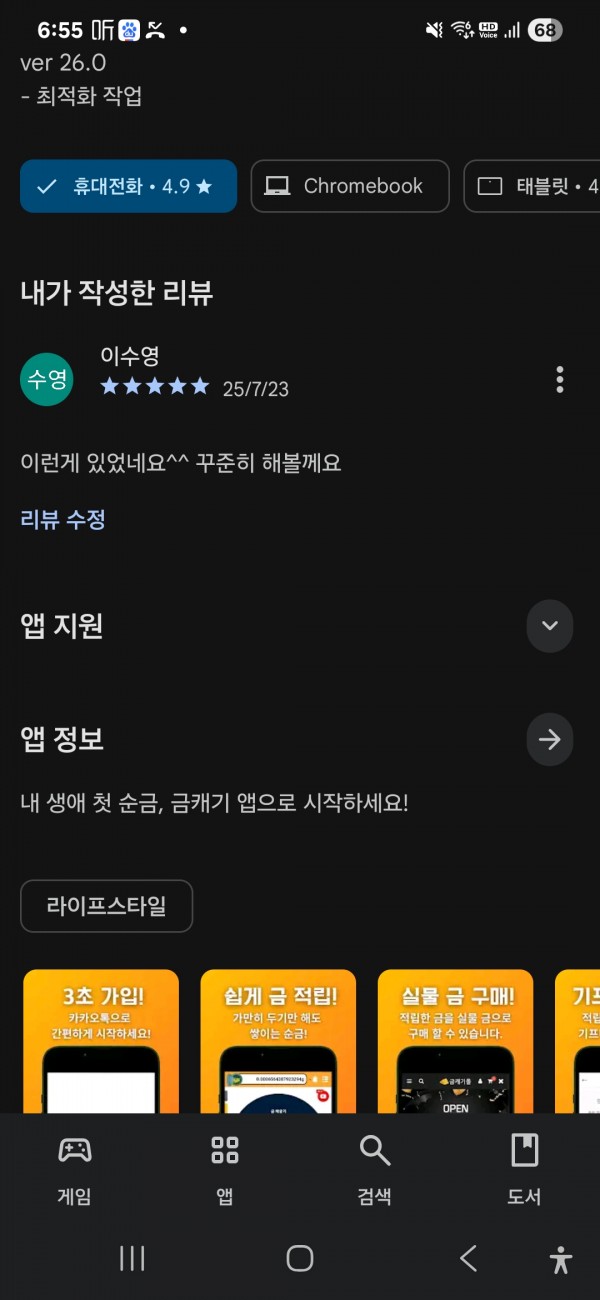600x1300 pixels.
Task: Tap the system home button
Action: click(x=300, y=1258)
